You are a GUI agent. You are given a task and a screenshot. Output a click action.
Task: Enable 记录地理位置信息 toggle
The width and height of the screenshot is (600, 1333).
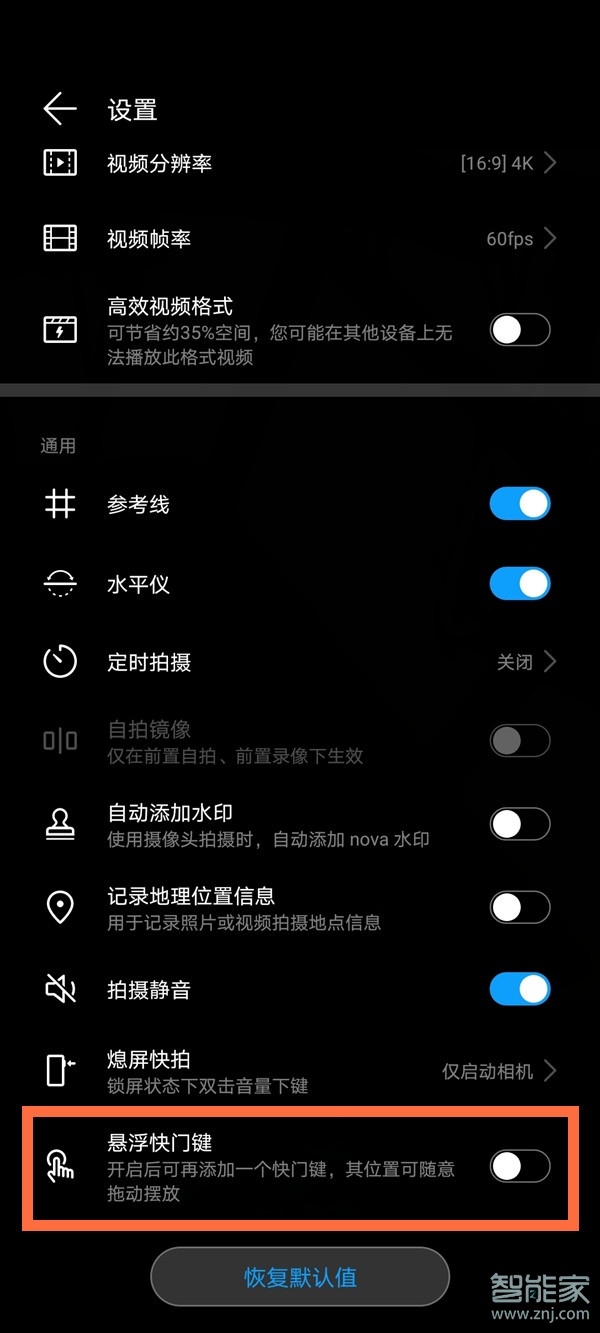point(520,907)
